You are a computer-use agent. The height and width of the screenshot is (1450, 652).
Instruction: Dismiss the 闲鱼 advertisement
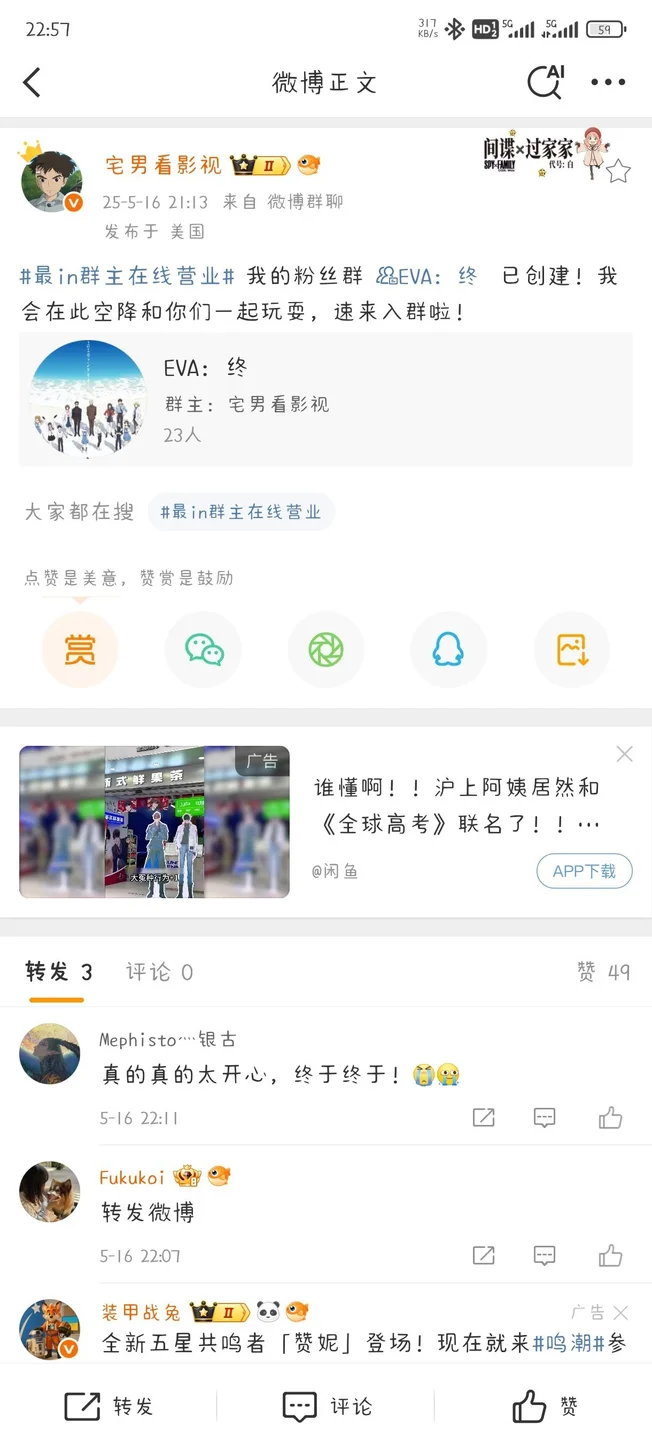tap(625, 754)
